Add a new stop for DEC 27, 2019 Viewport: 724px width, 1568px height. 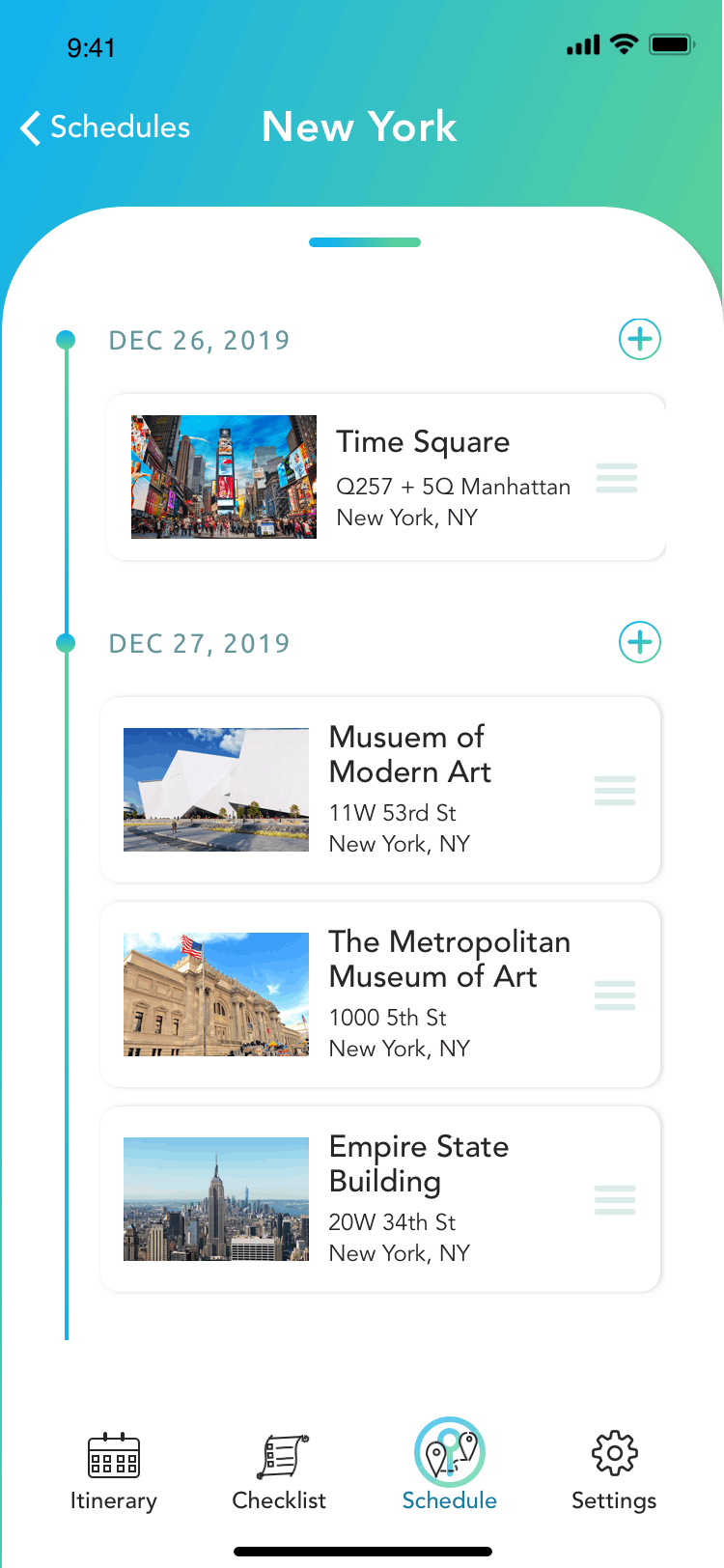click(639, 641)
